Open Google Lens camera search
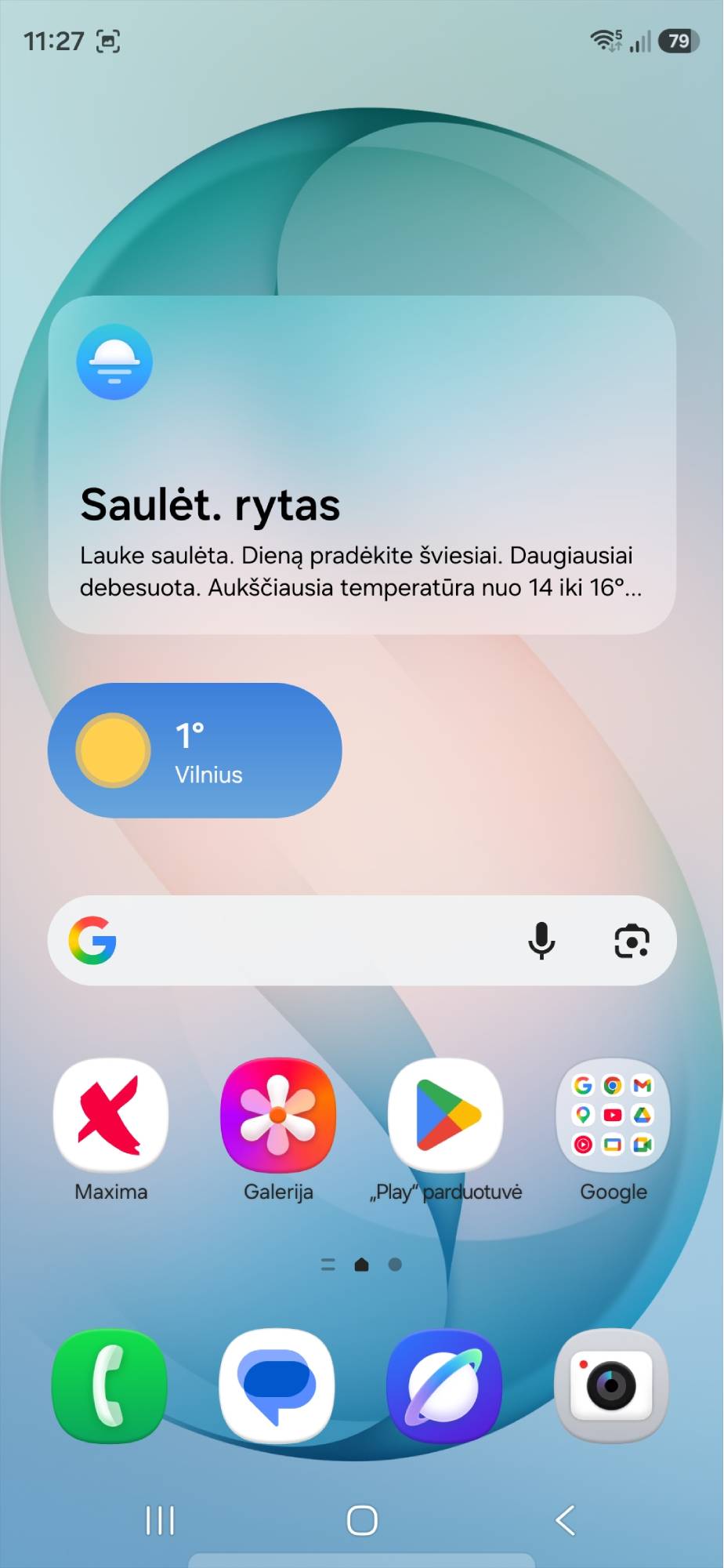 coord(632,940)
